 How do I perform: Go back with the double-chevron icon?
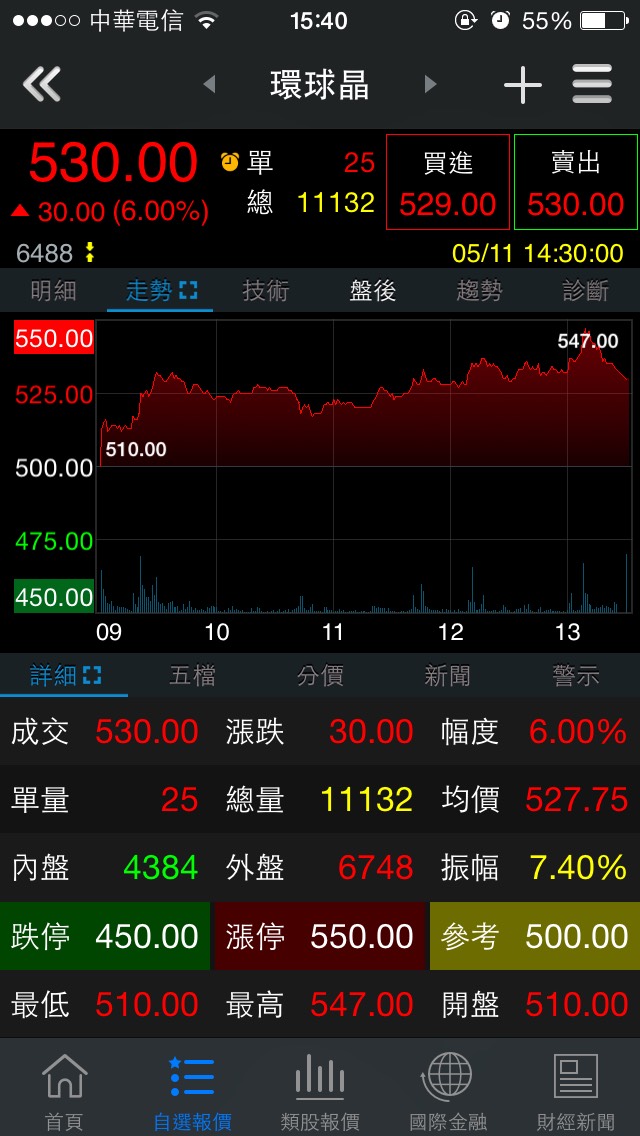(x=42, y=85)
